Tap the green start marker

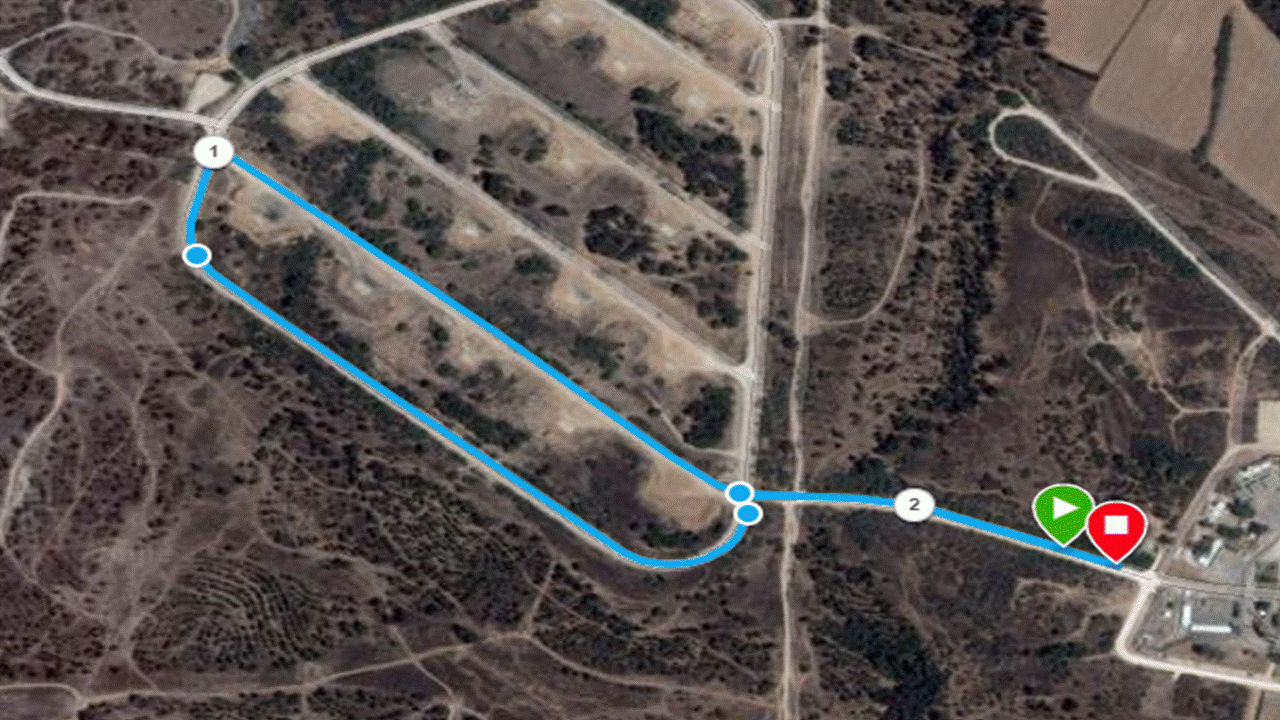1063,509
